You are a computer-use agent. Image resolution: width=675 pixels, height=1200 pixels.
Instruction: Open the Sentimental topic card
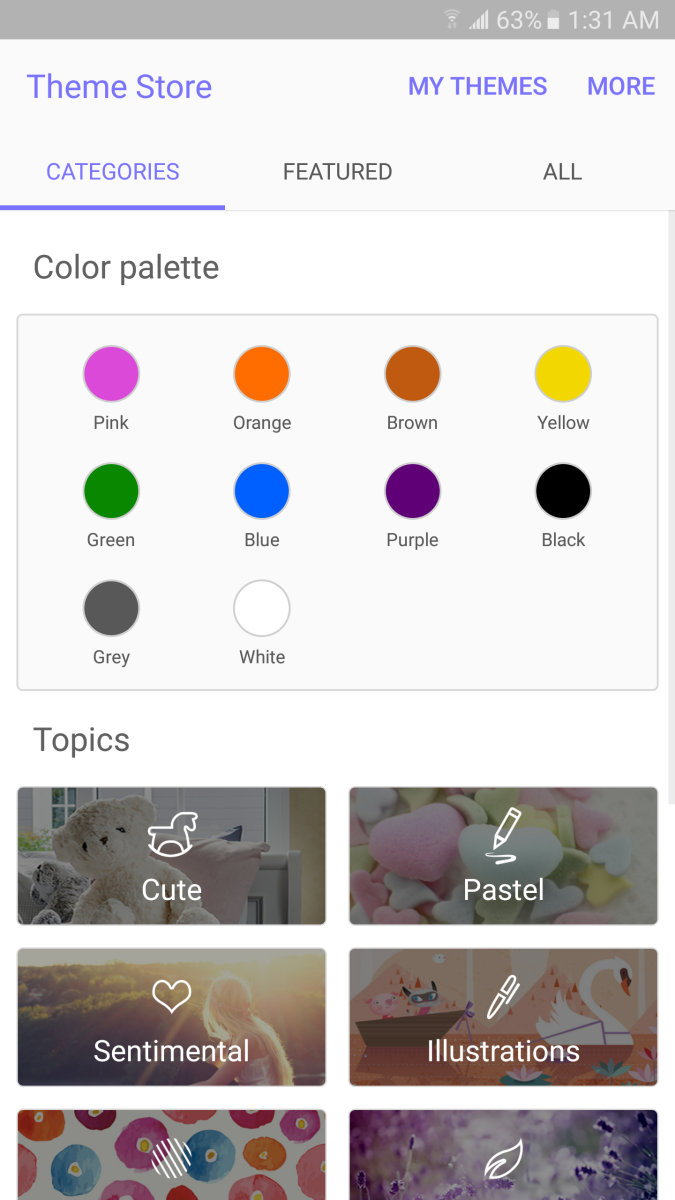(x=172, y=1017)
